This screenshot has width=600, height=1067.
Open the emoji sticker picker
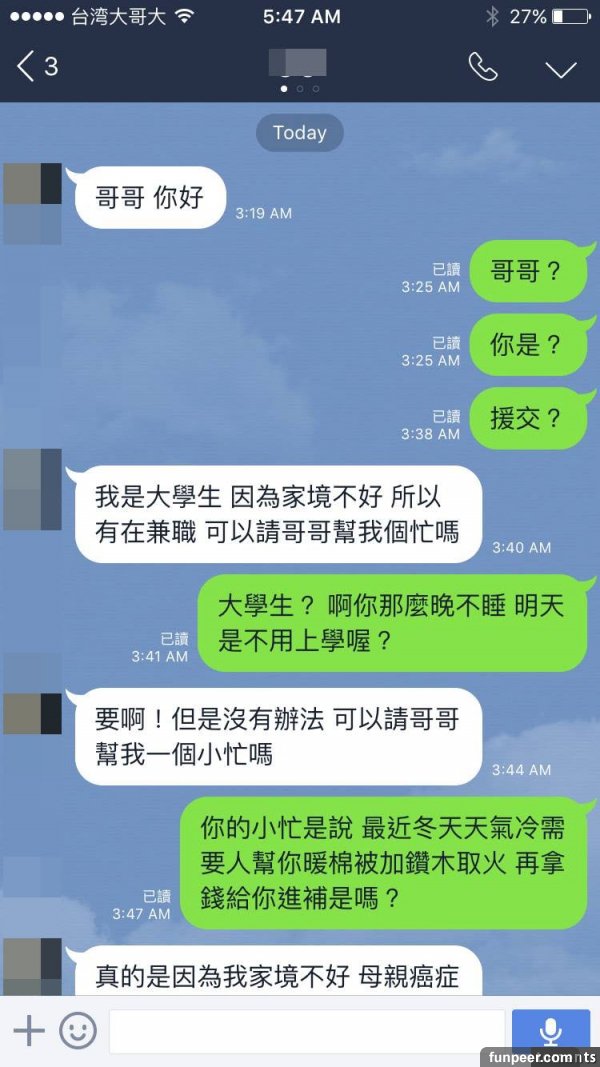[77, 1030]
